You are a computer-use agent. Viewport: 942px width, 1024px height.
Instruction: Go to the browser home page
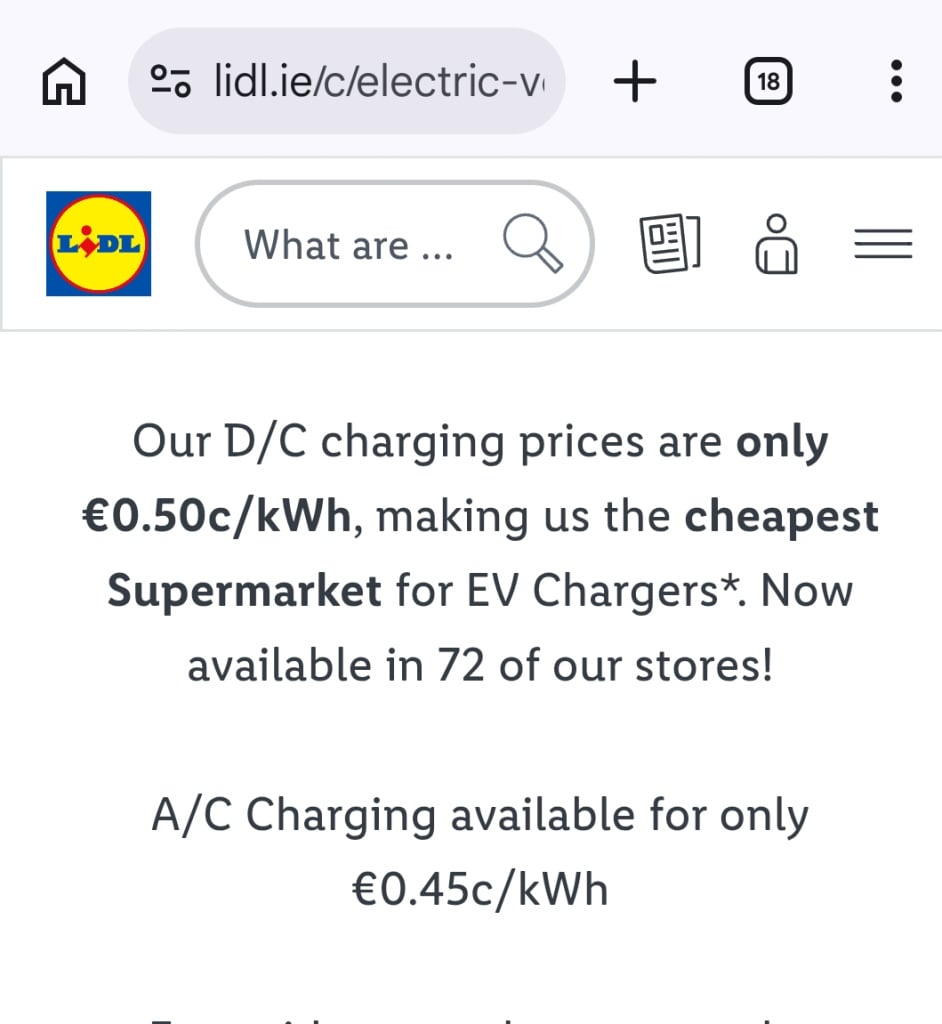64,81
